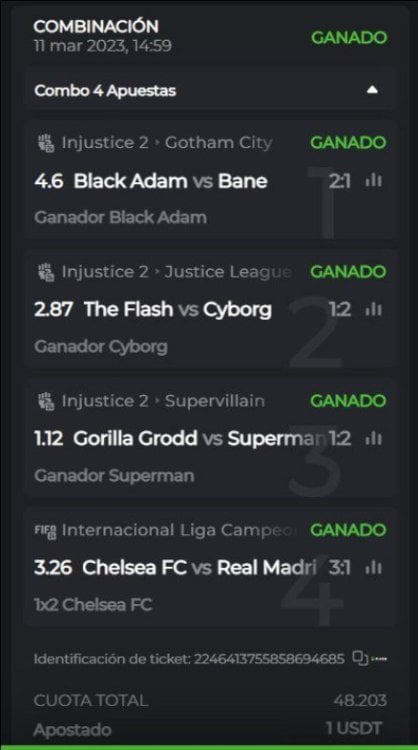Open the Chelsea FC vs Real Madrid bet

click(x=210, y=567)
